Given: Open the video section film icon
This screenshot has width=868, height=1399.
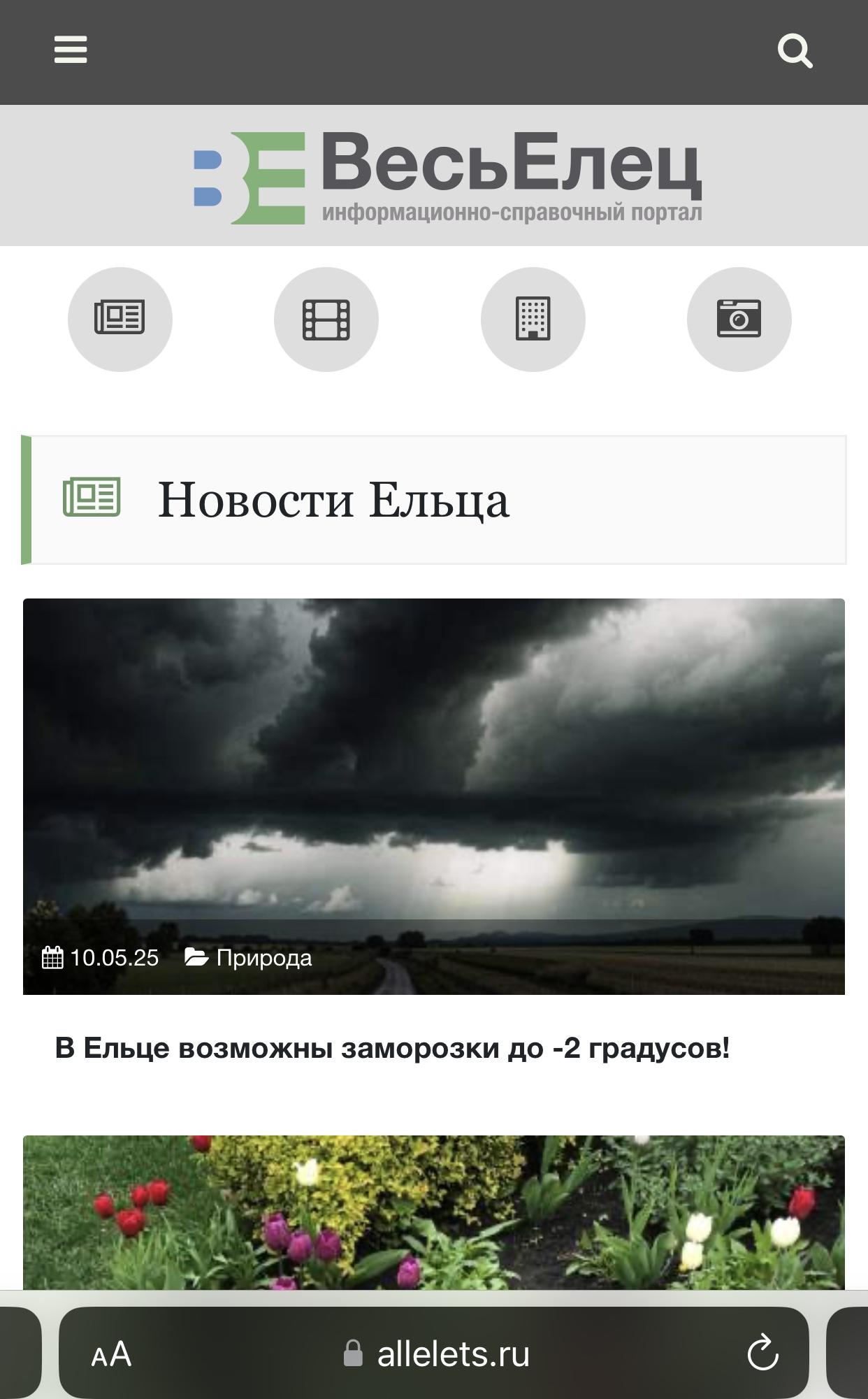Looking at the screenshot, I should click(326, 319).
